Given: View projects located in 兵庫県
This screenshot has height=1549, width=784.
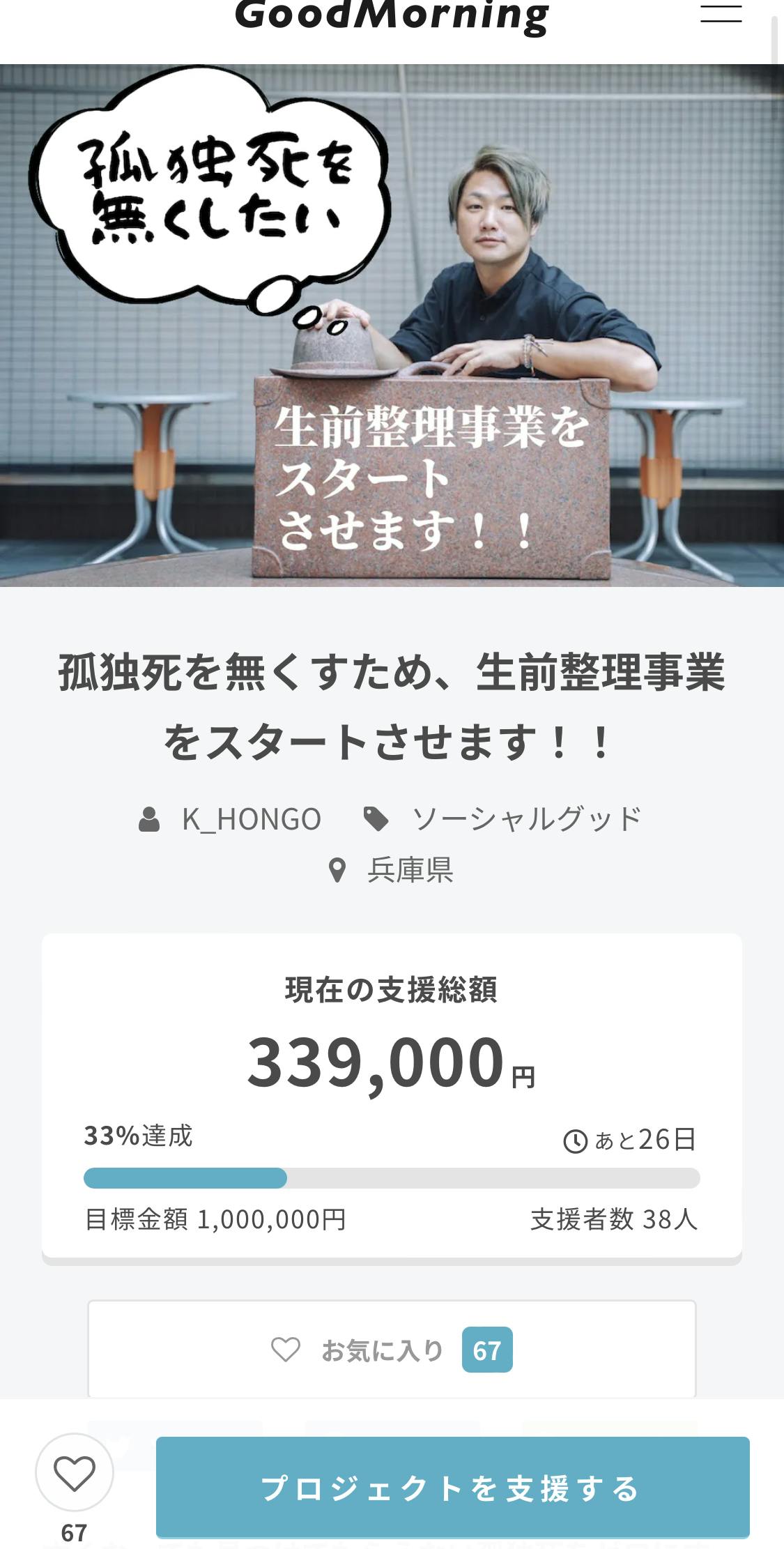Looking at the screenshot, I should tap(410, 870).
